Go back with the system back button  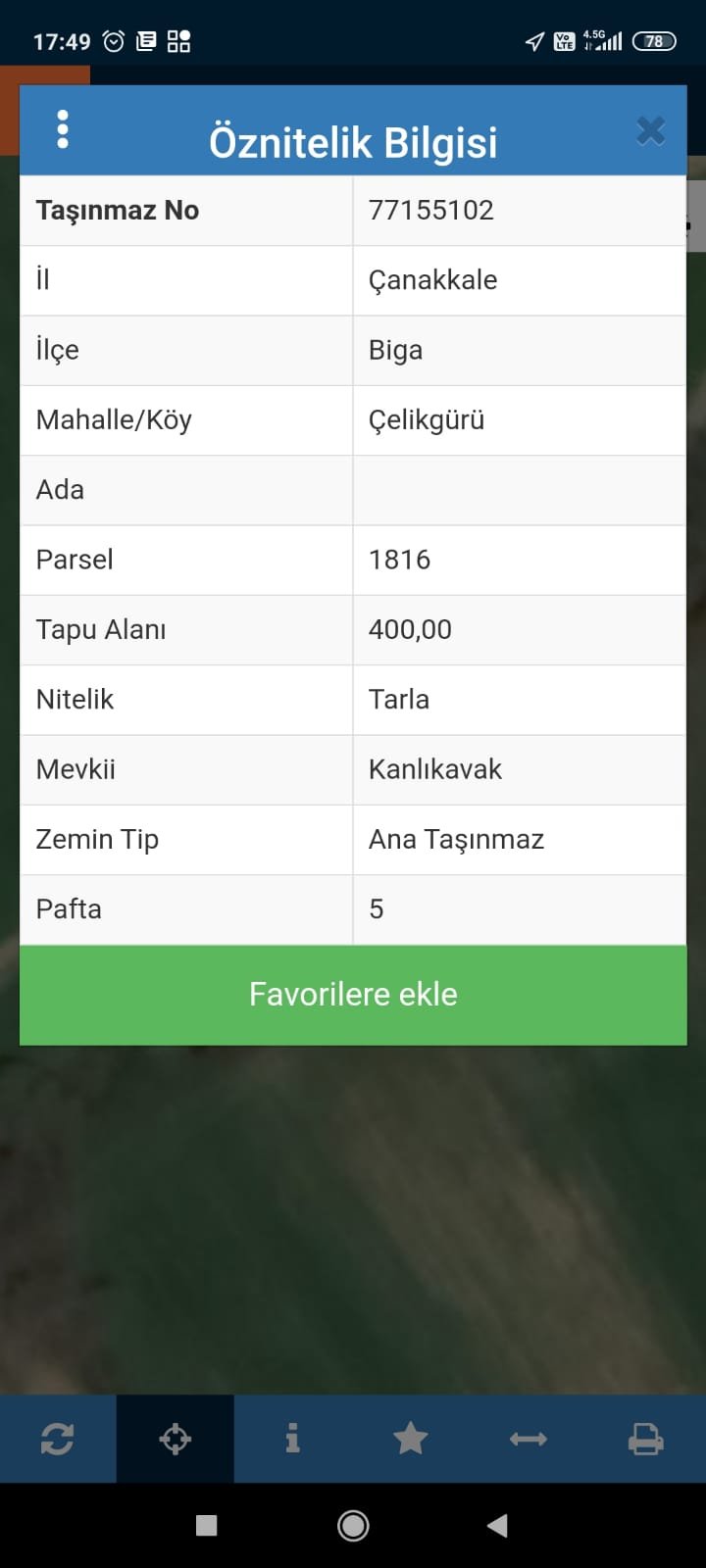point(497,1525)
